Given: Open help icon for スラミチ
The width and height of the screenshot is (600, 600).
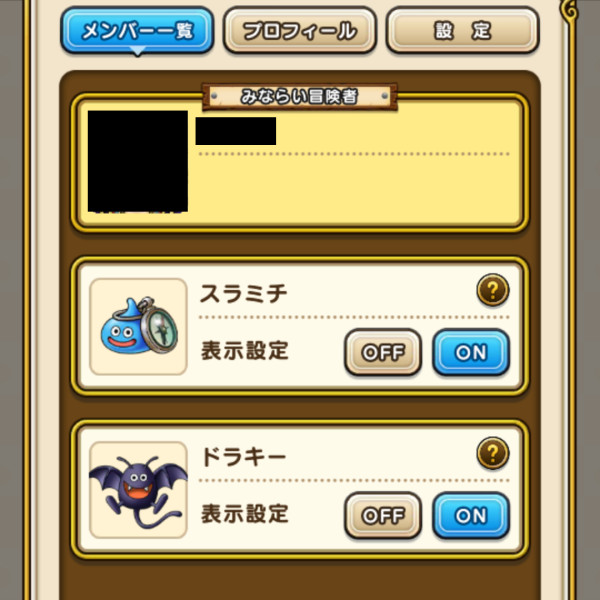Looking at the screenshot, I should click(492, 291).
